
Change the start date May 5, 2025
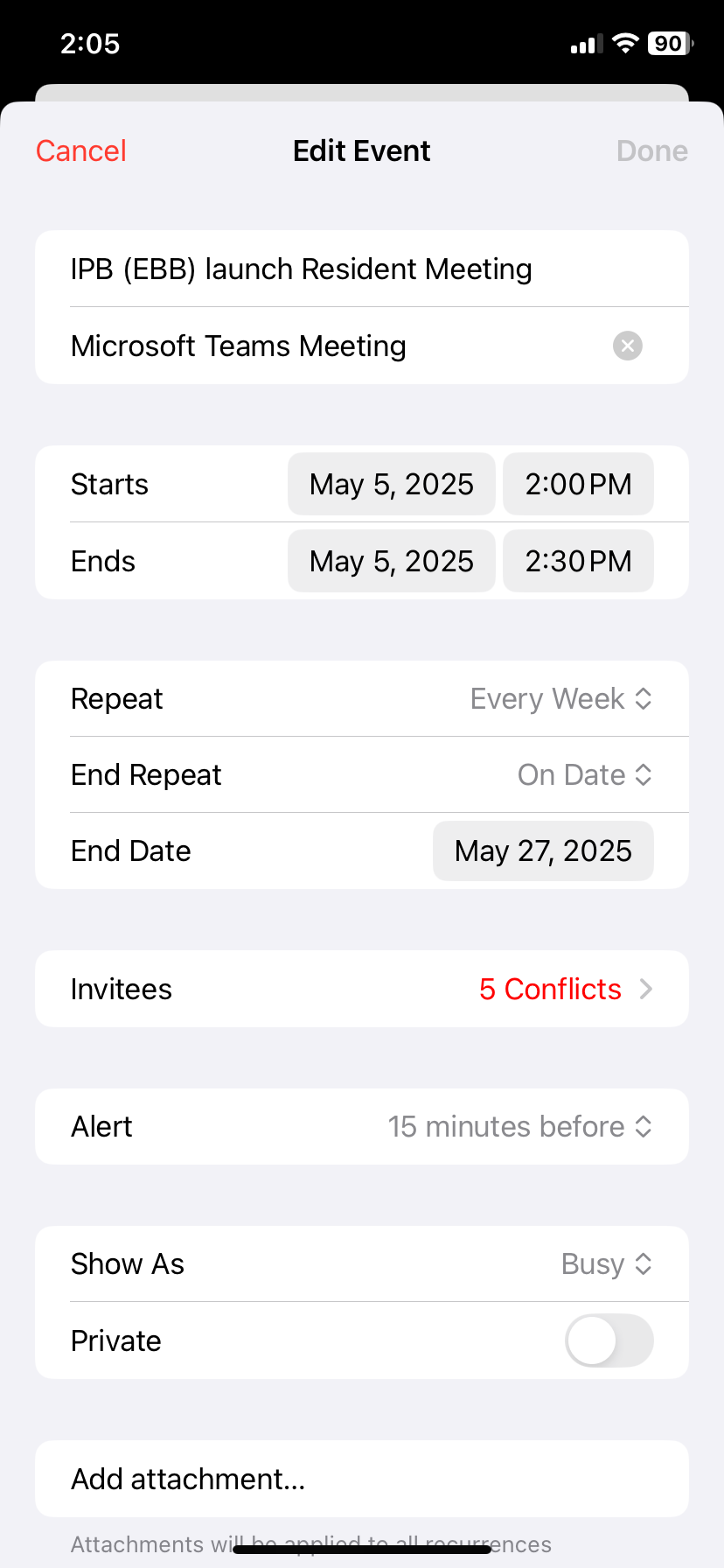[x=392, y=484]
